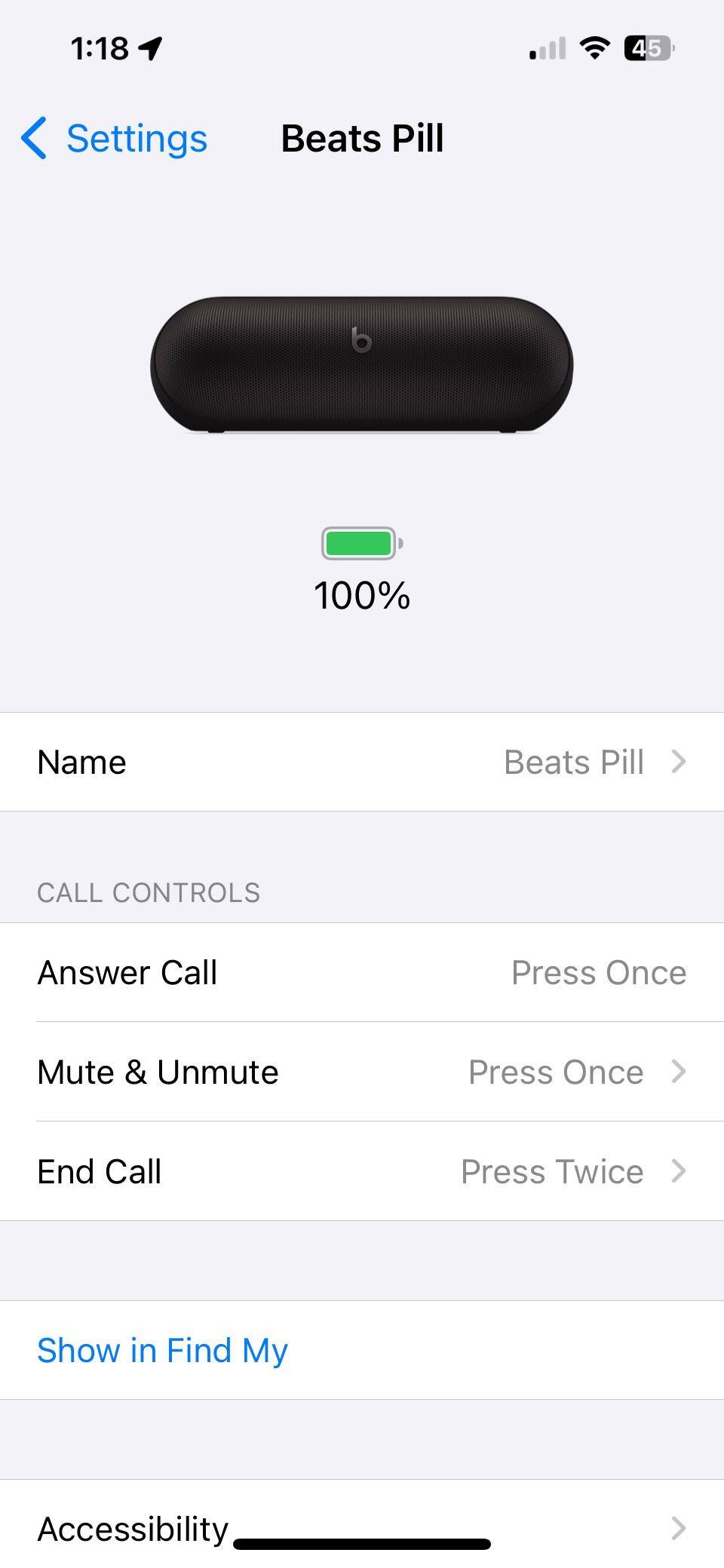Open the Name row to rename speaker
This screenshot has width=724, height=1568.
click(362, 762)
